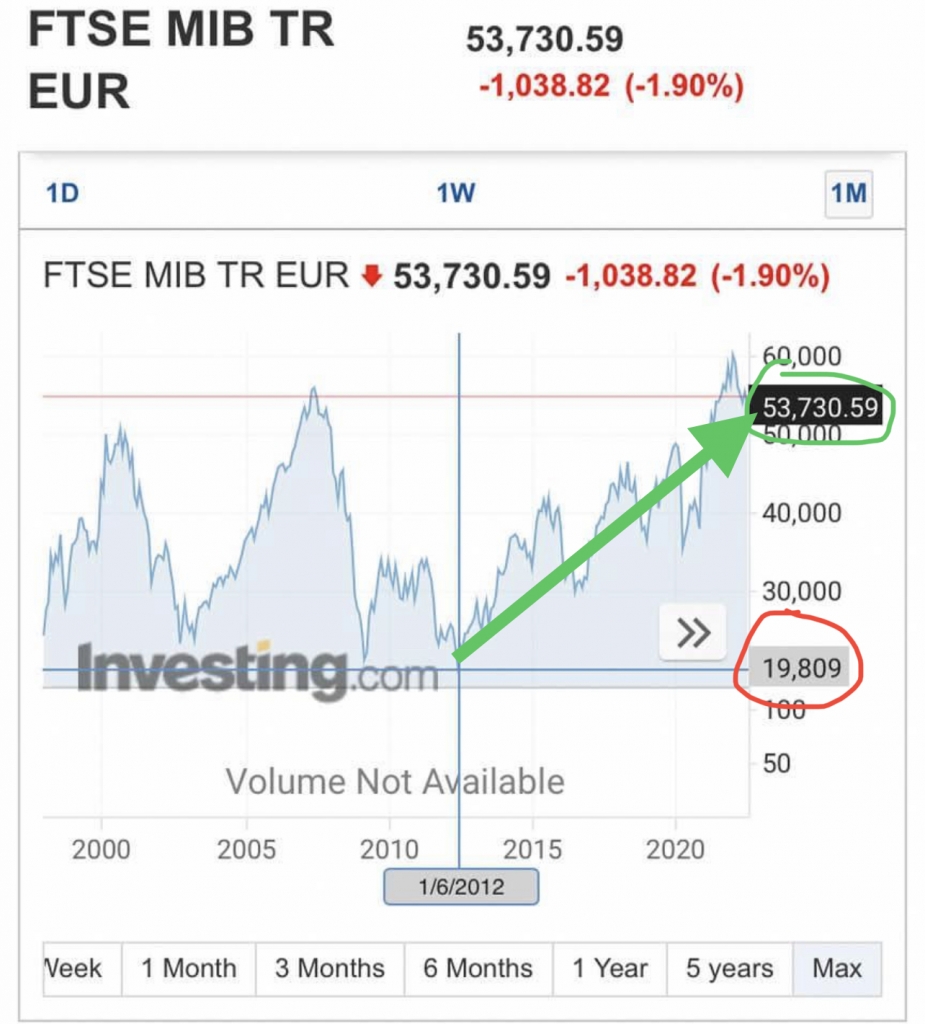Switch chart interval to 1W
The image size is (925, 1024).
(455, 193)
